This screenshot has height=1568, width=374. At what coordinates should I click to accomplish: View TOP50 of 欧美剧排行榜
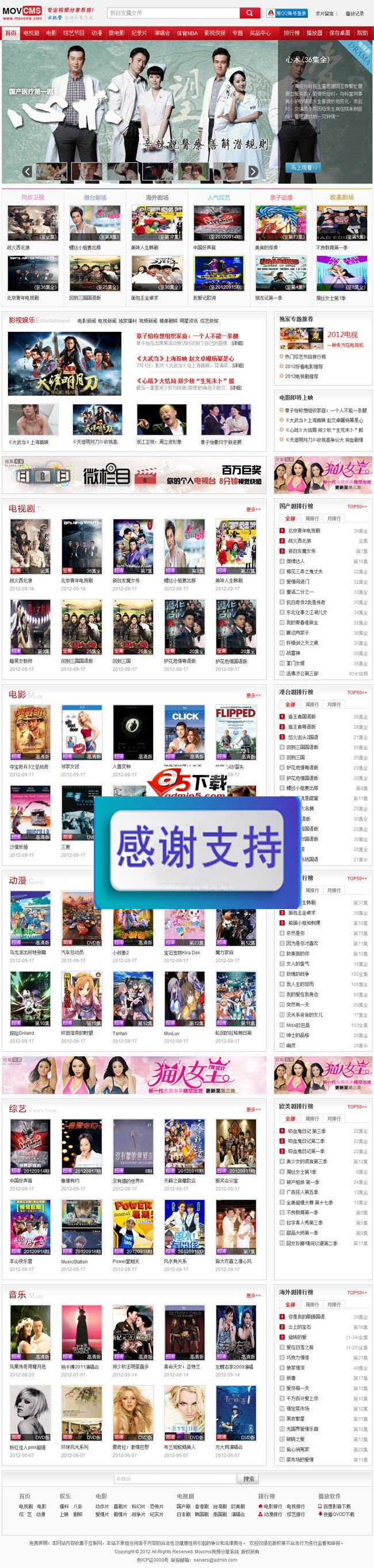(x=356, y=1107)
